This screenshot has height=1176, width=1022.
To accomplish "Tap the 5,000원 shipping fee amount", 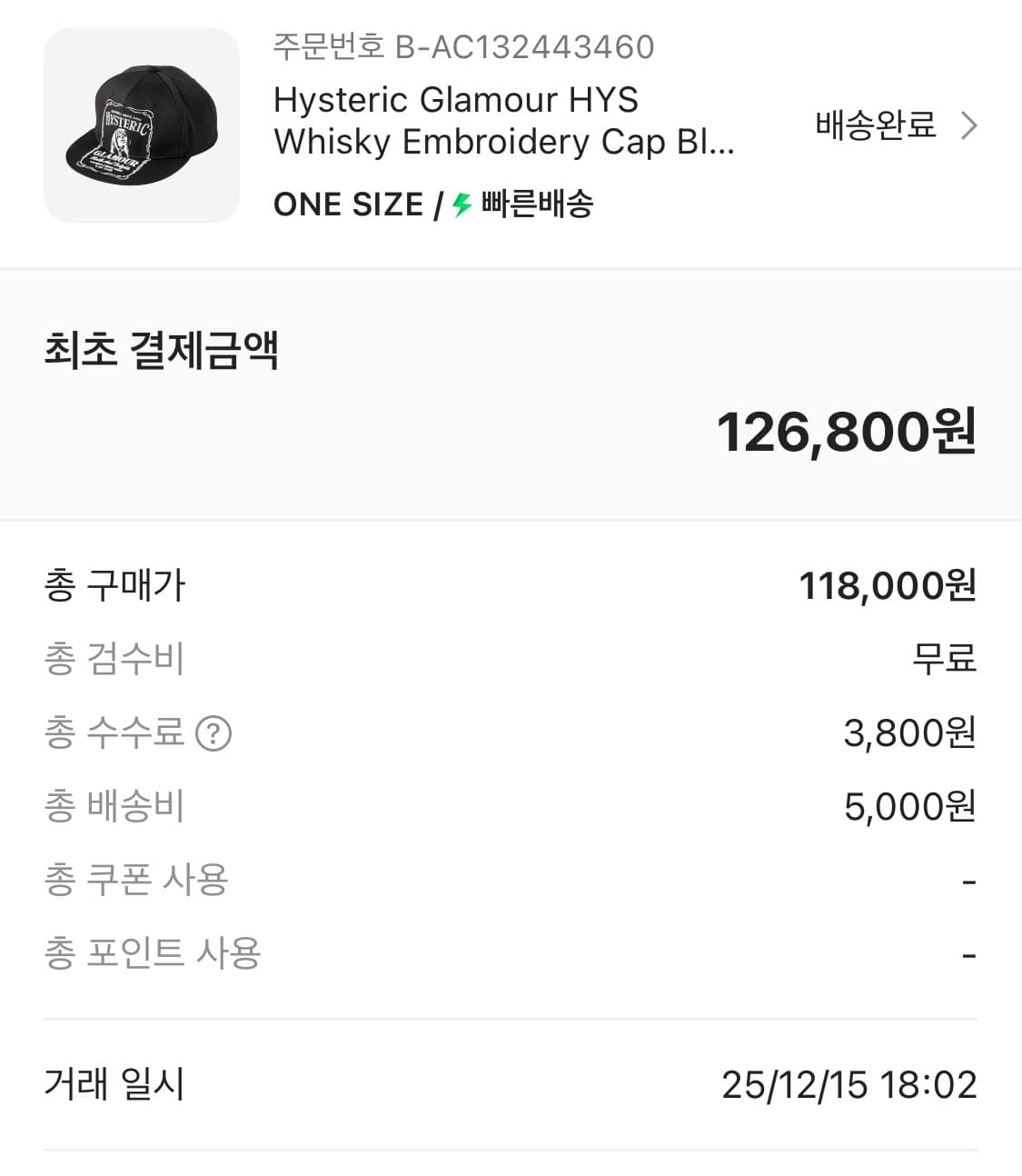I will pos(909,805).
